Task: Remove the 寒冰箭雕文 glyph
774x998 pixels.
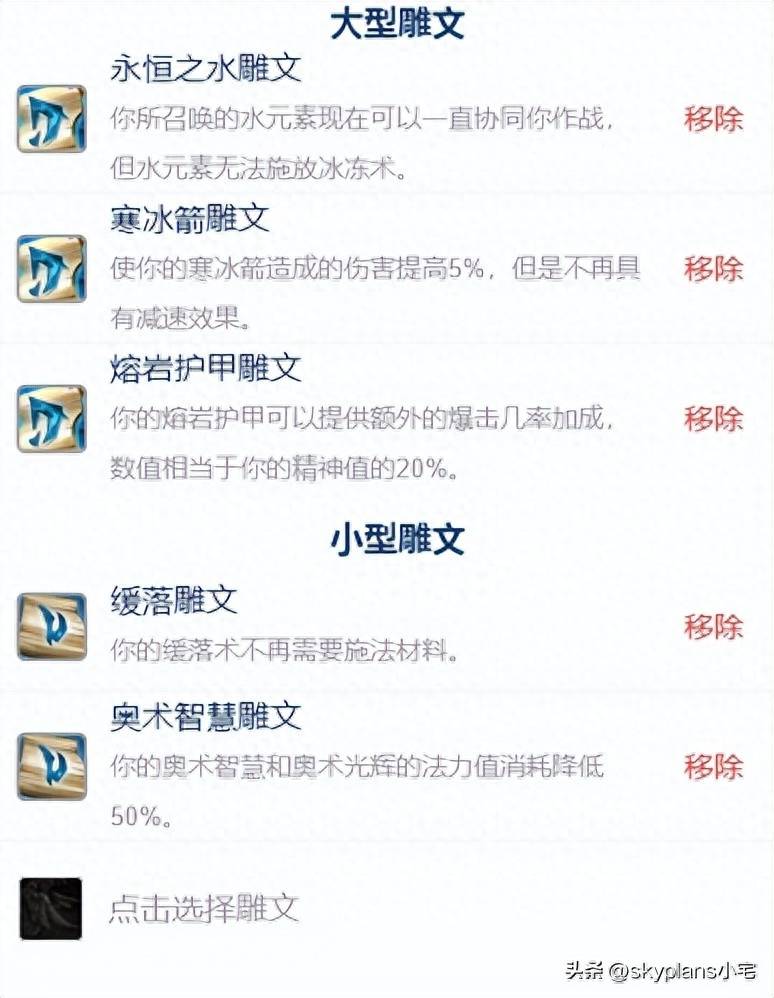Action: (x=713, y=268)
